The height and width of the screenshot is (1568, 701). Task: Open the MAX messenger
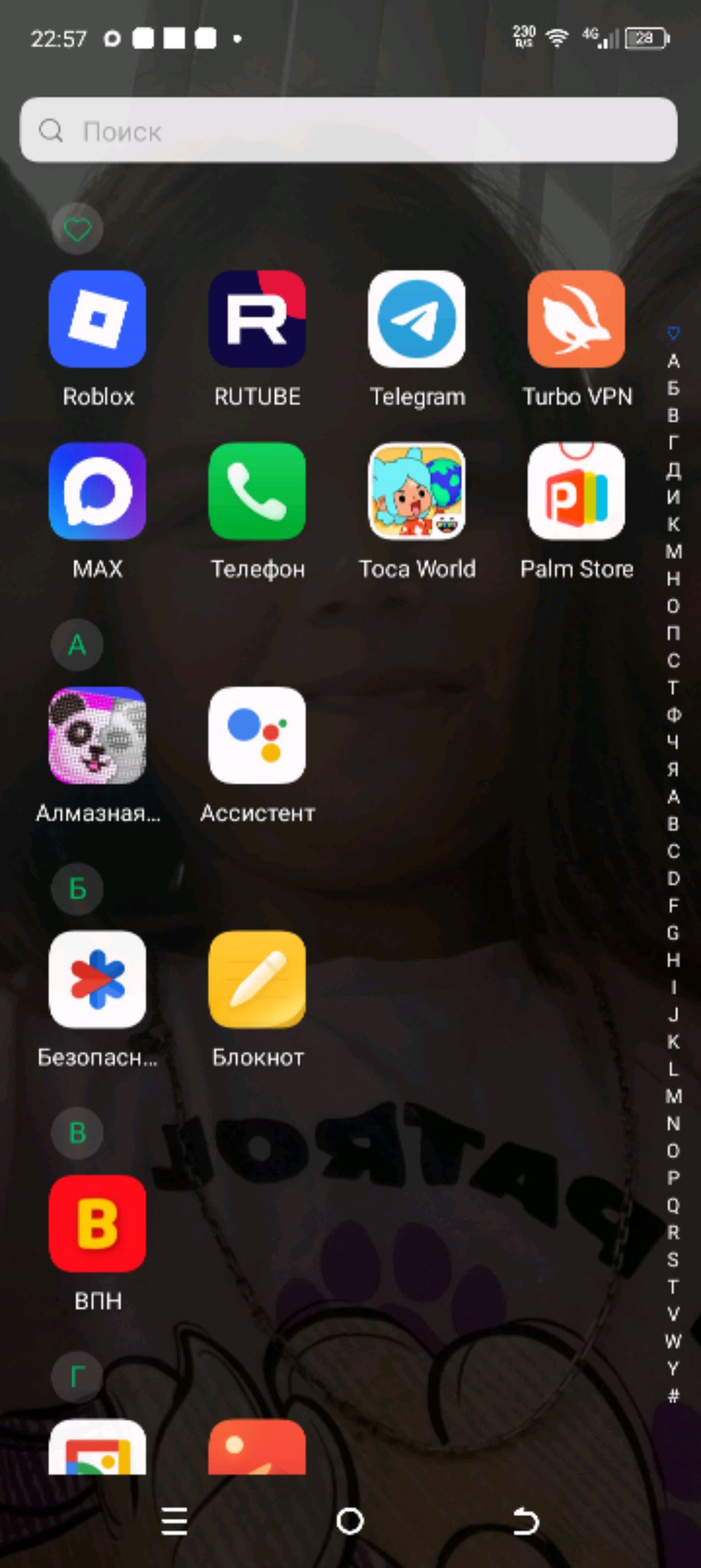pos(98,491)
